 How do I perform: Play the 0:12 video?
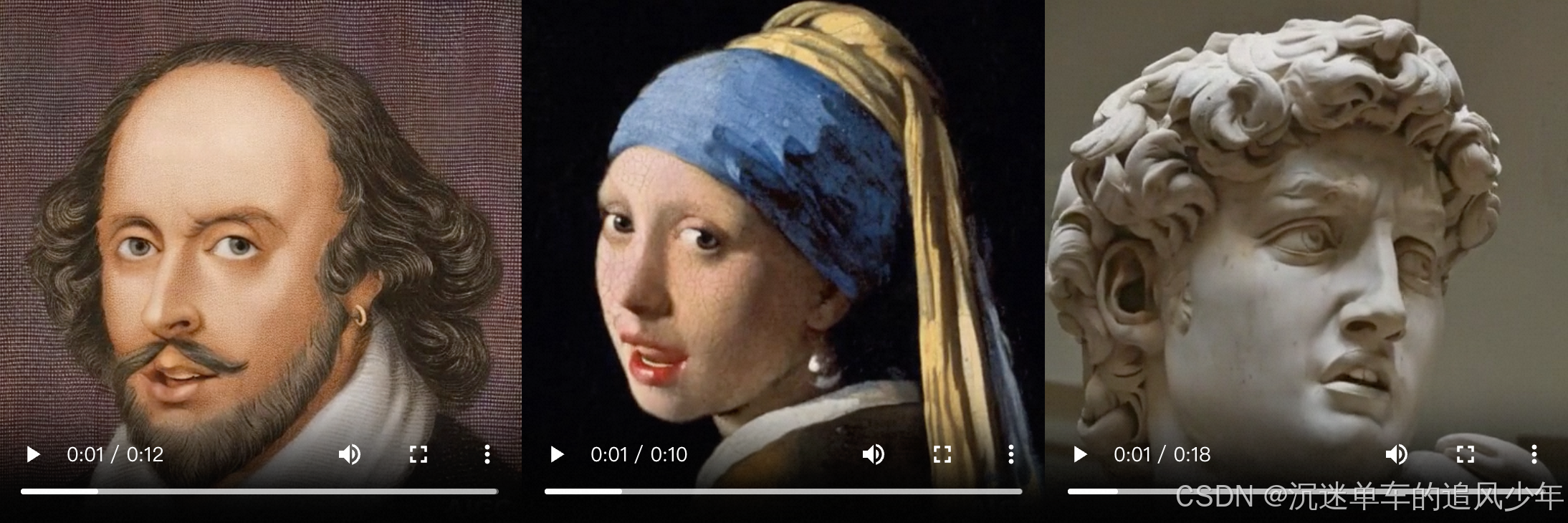pos(33,454)
